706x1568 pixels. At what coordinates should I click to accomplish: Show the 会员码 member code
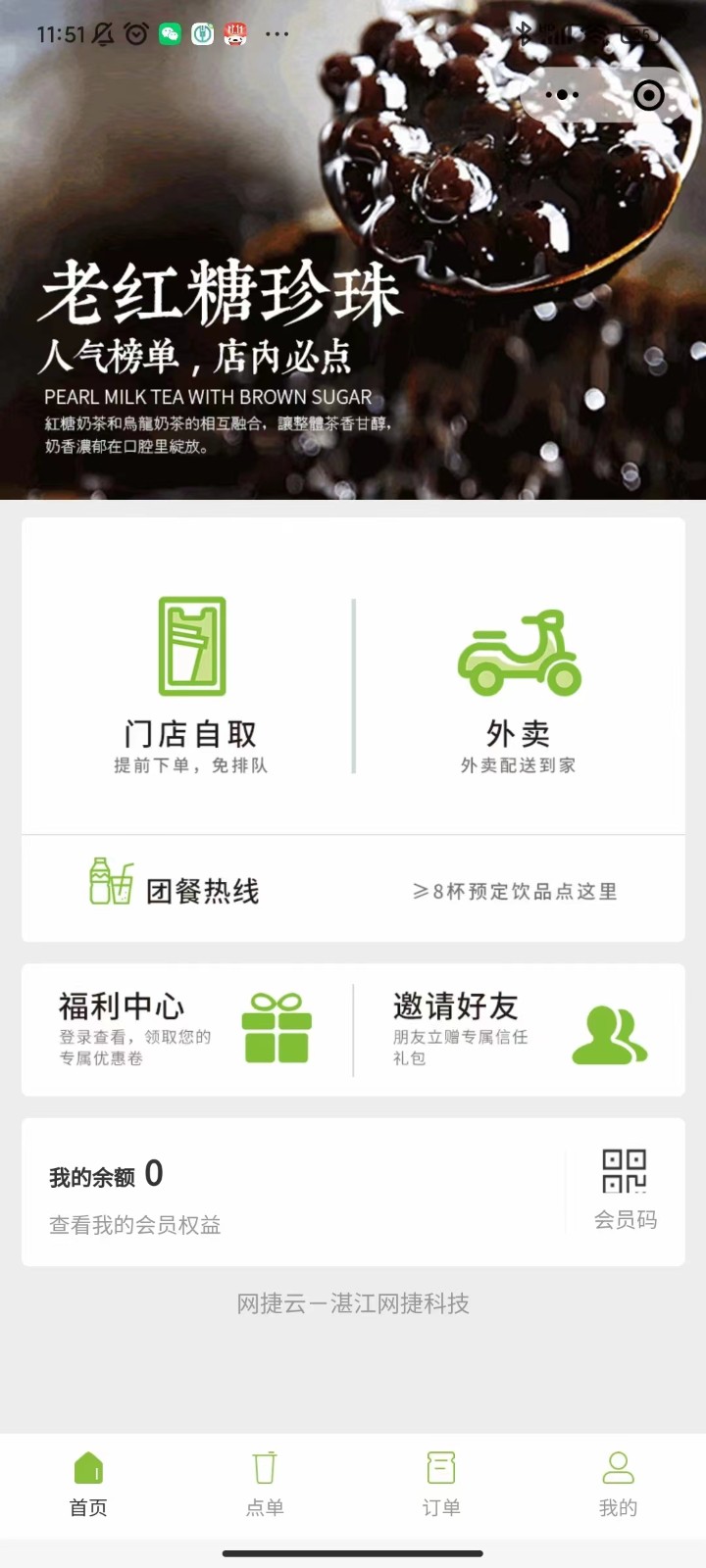(625, 1190)
